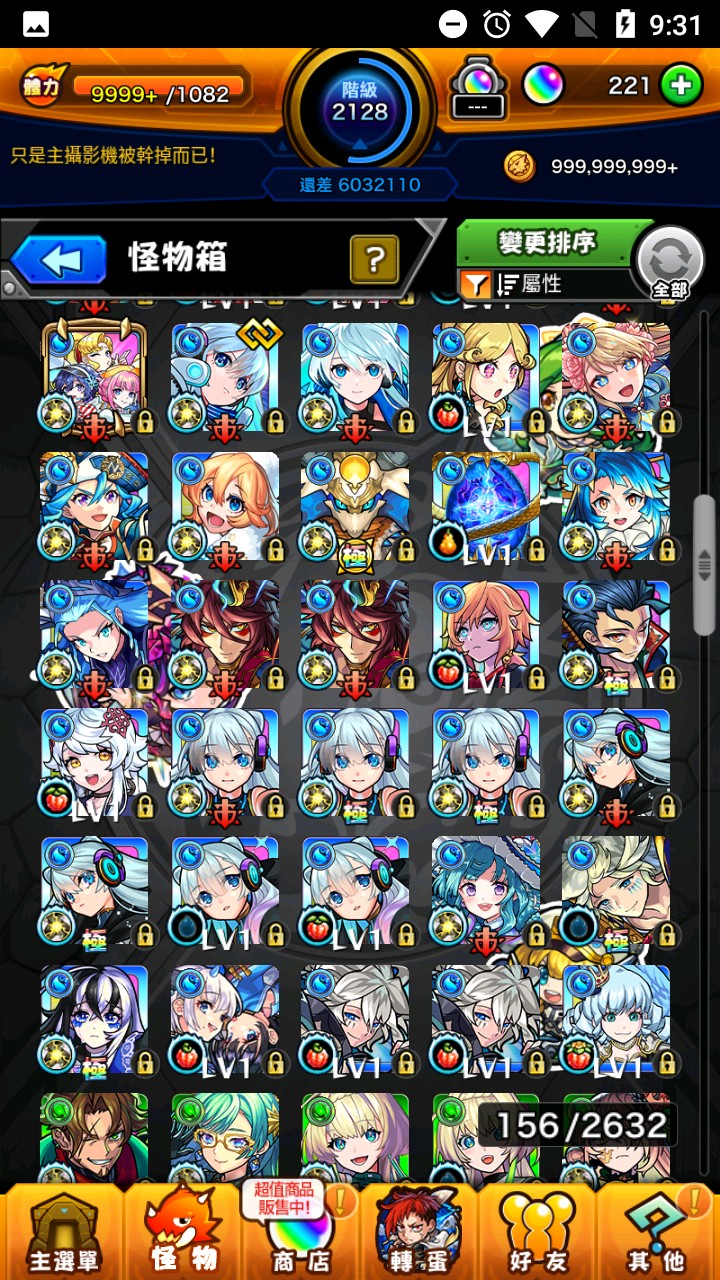Open the 其他 tab
Screen dimensions: 720x1280
(x=657, y=1232)
